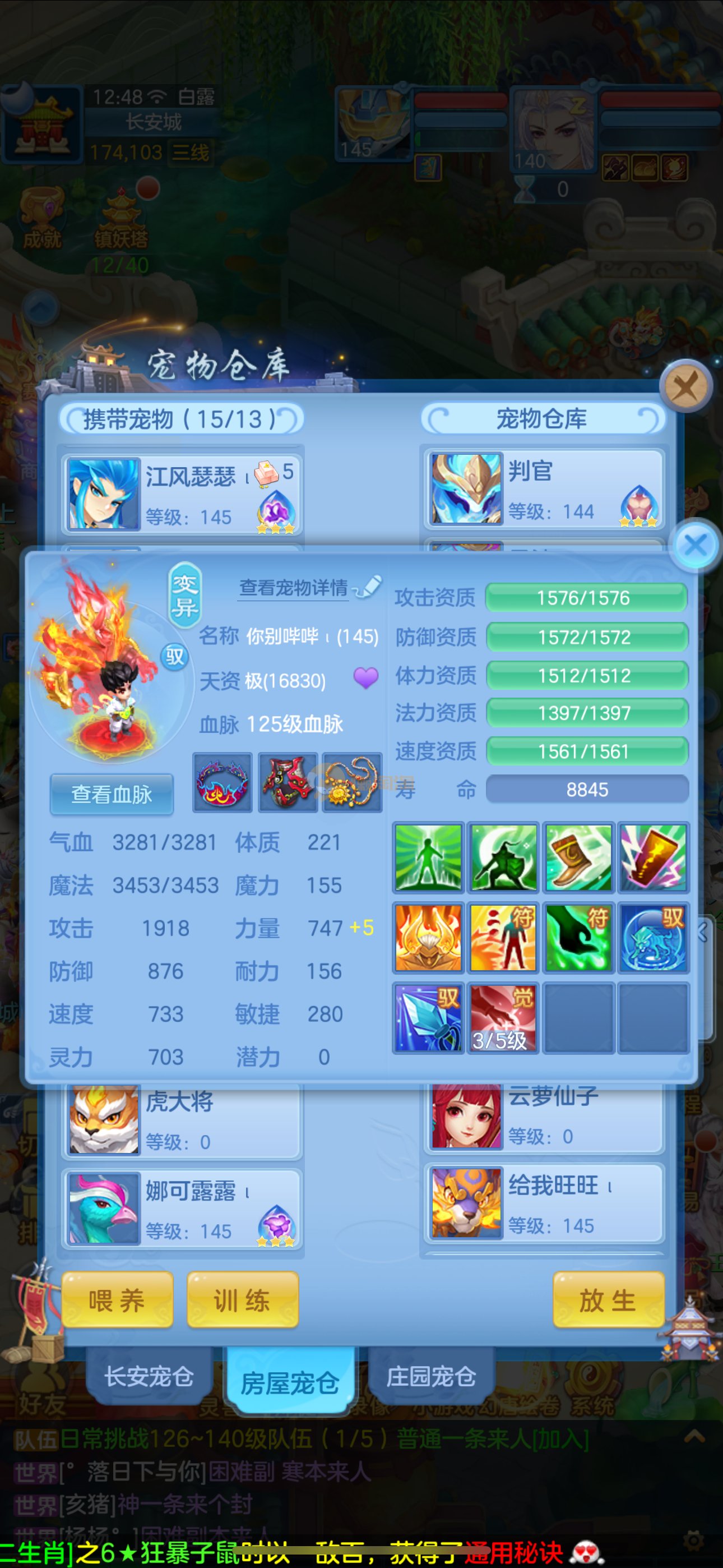Tap the 放生 release button
The height and width of the screenshot is (1568, 723).
coord(608,1299)
